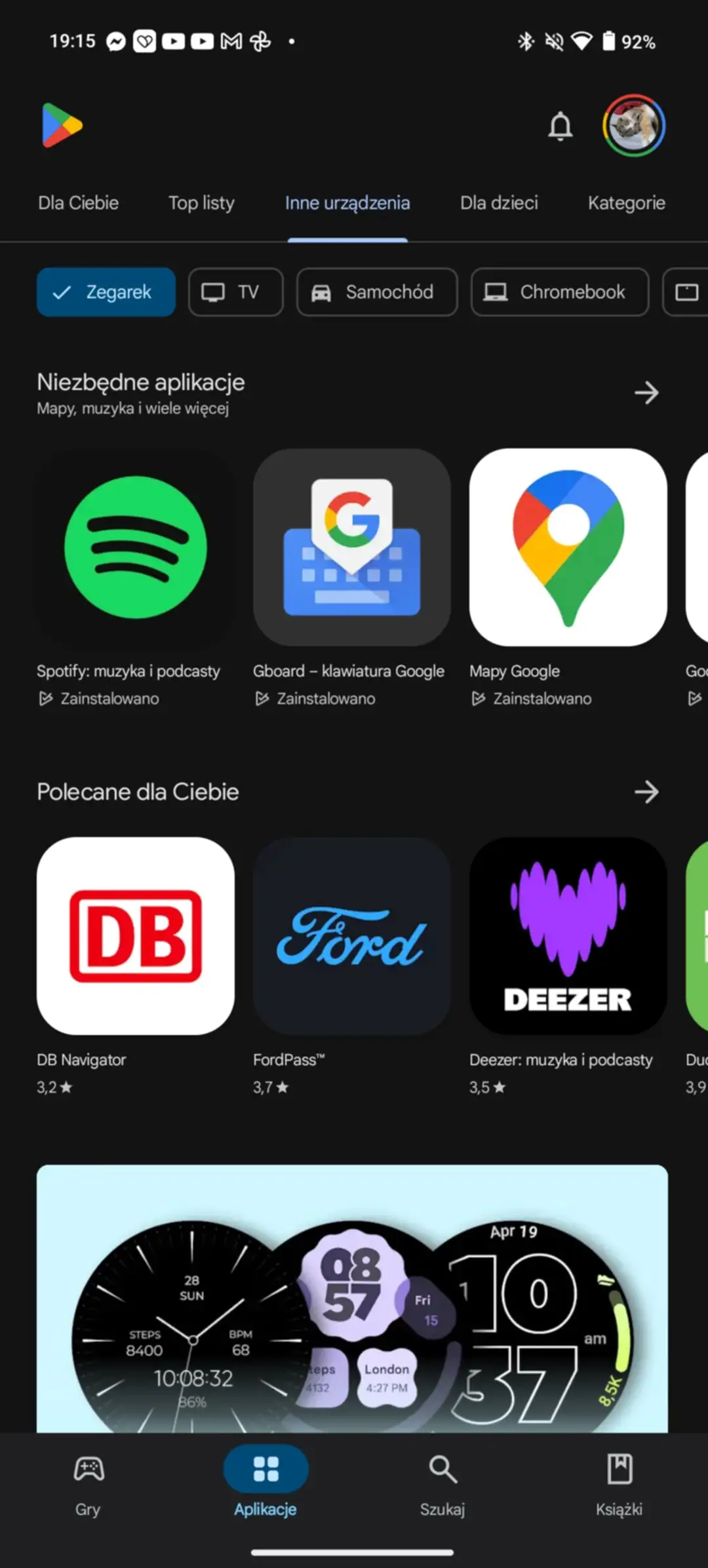
Task: Switch to the Top listy tab
Action: [201, 203]
